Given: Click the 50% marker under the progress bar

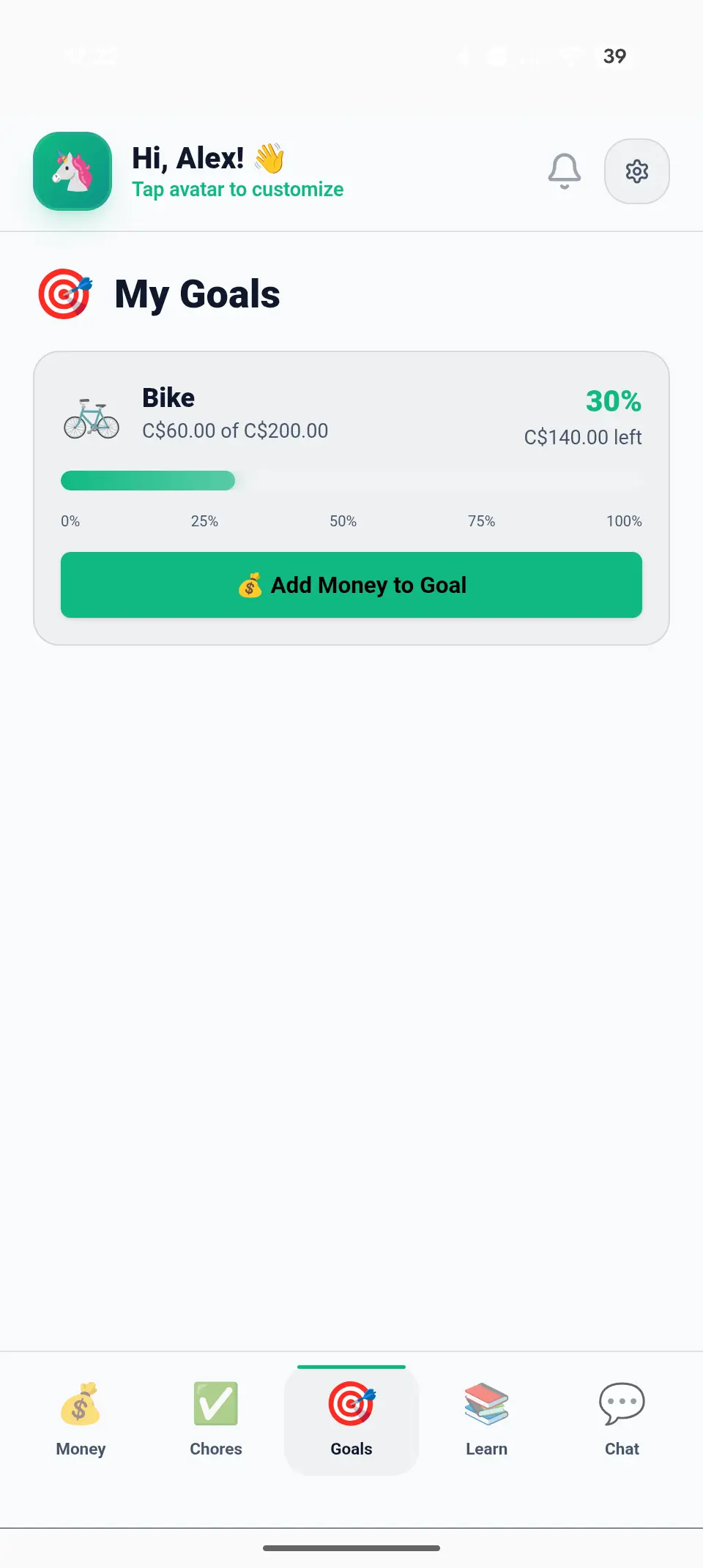Looking at the screenshot, I should (x=342, y=520).
